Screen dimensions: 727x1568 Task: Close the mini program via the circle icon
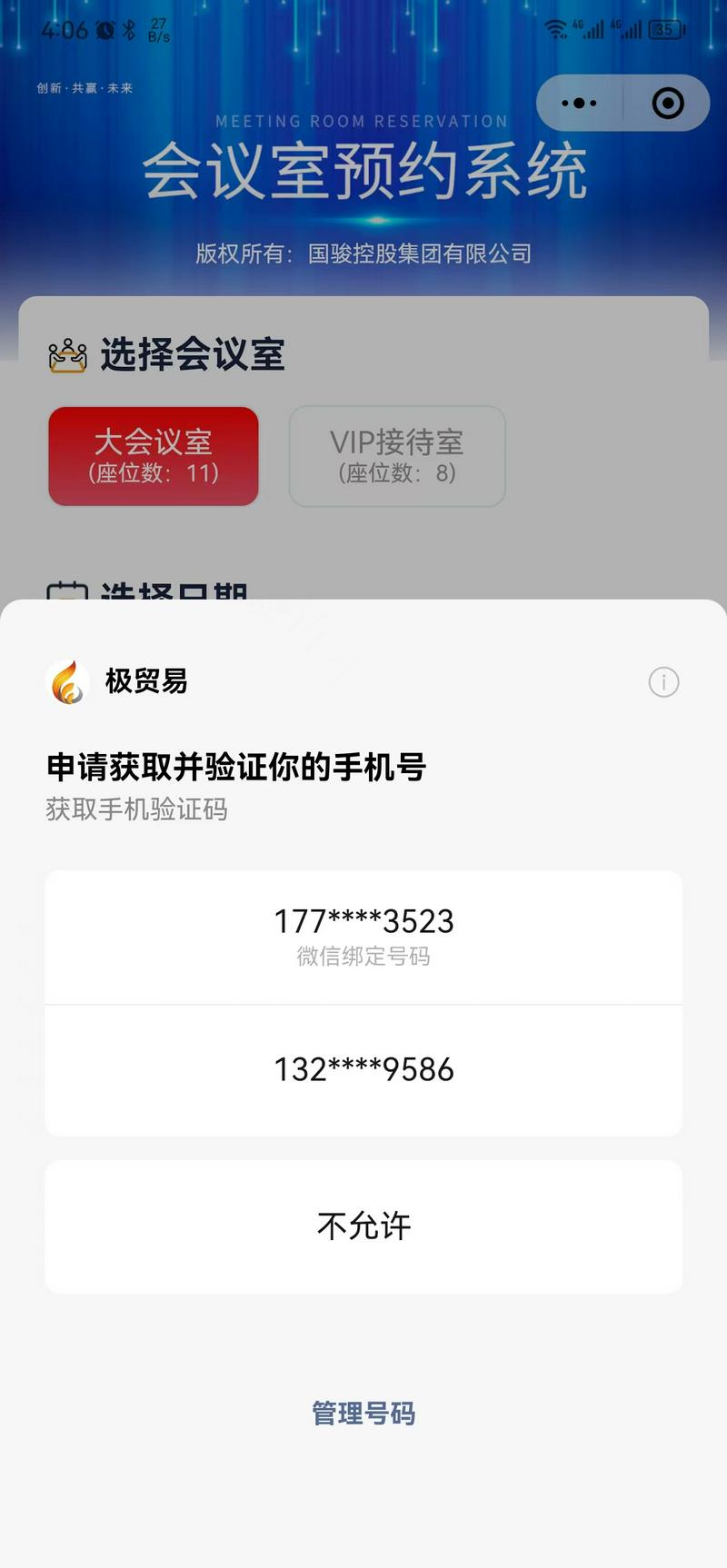(x=668, y=103)
